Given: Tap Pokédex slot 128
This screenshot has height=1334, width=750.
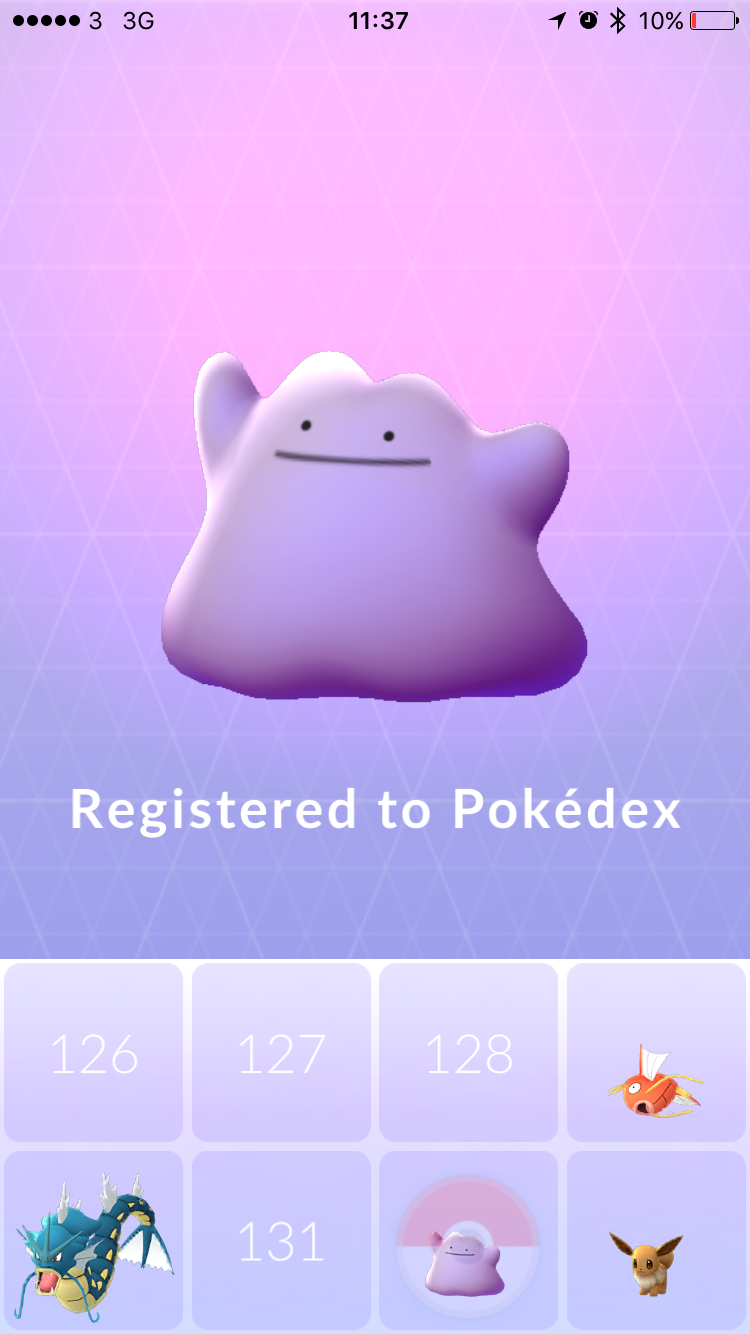Looking at the screenshot, I should 469,1052.
